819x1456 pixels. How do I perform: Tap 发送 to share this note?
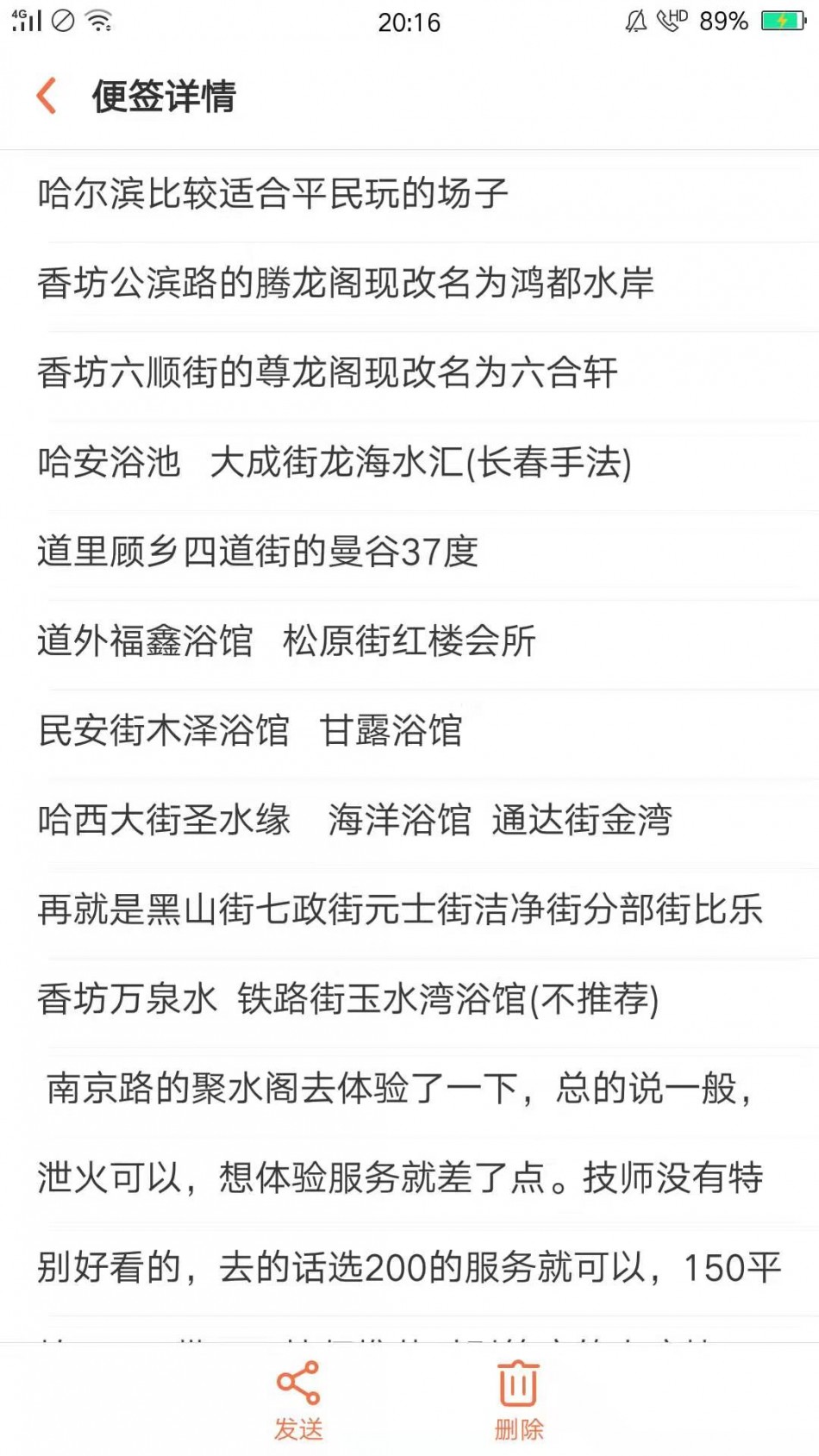[x=298, y=1401]
